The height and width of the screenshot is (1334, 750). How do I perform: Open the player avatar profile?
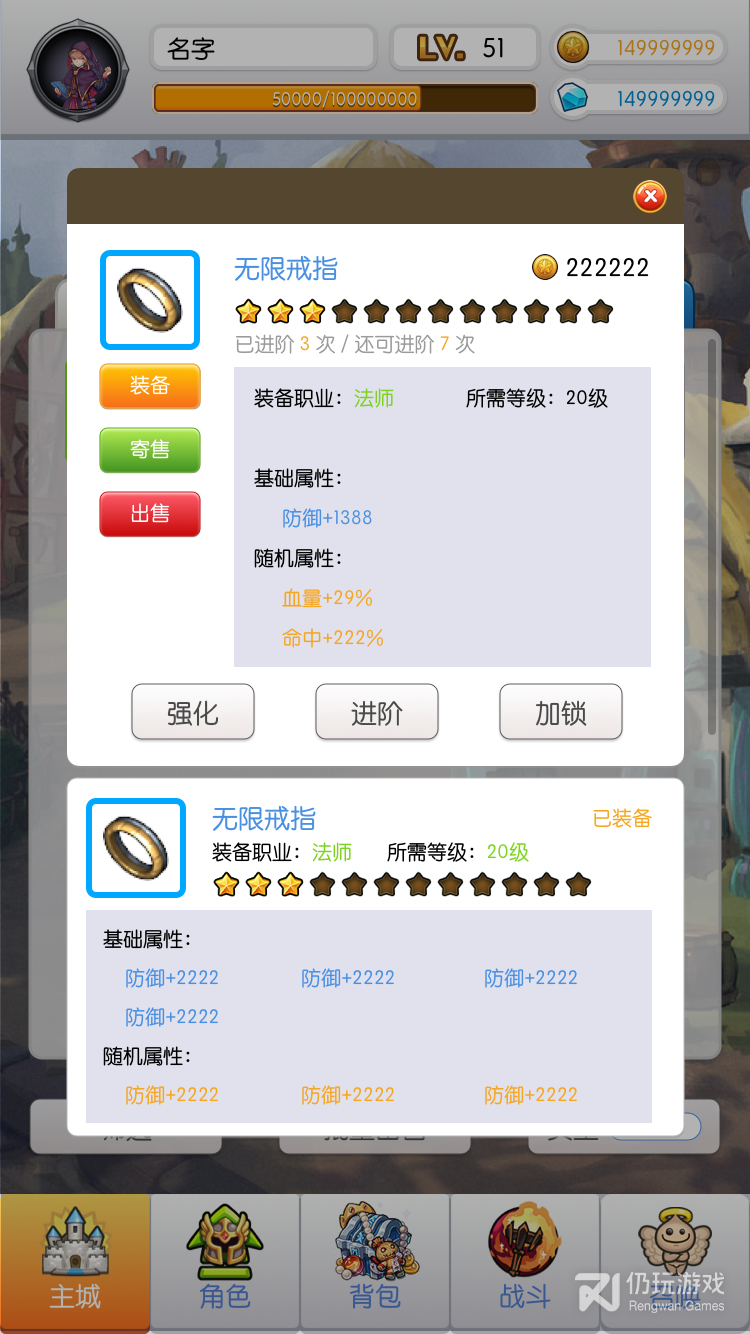[x=78, y=72]
